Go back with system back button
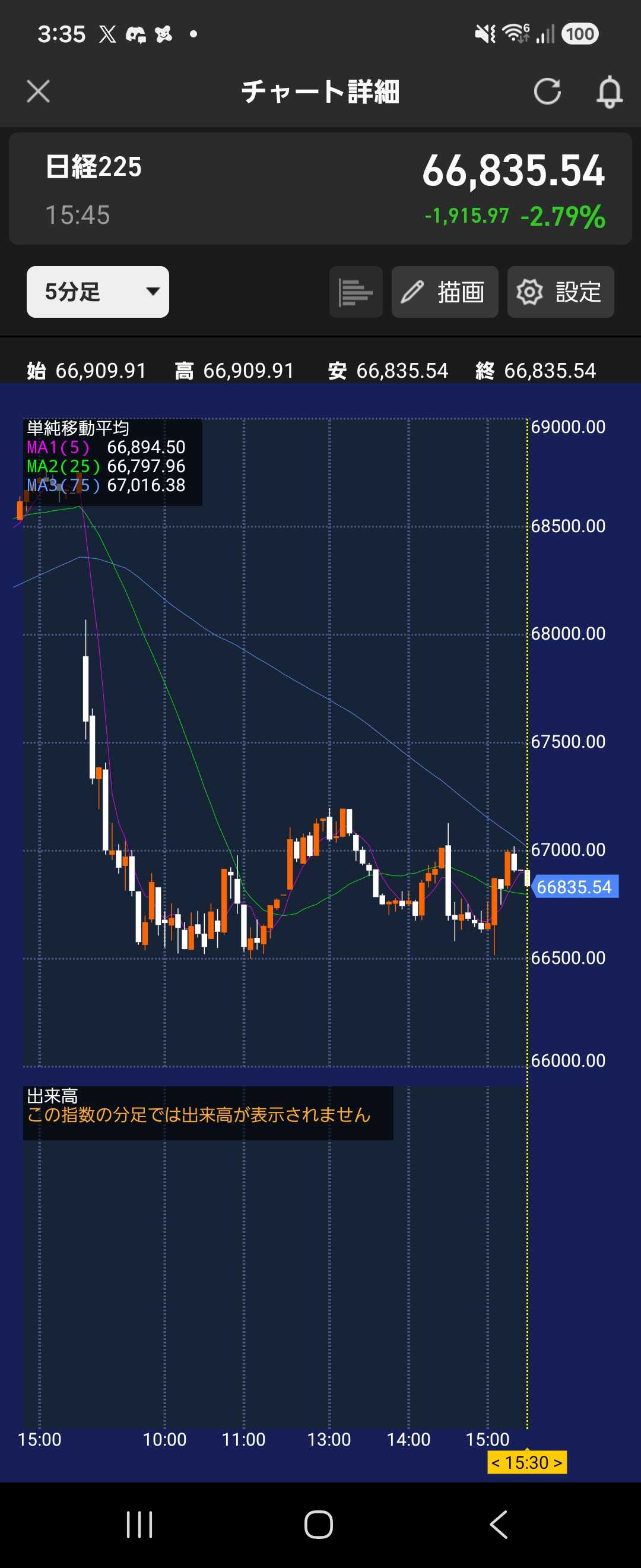 point(498,1525)
